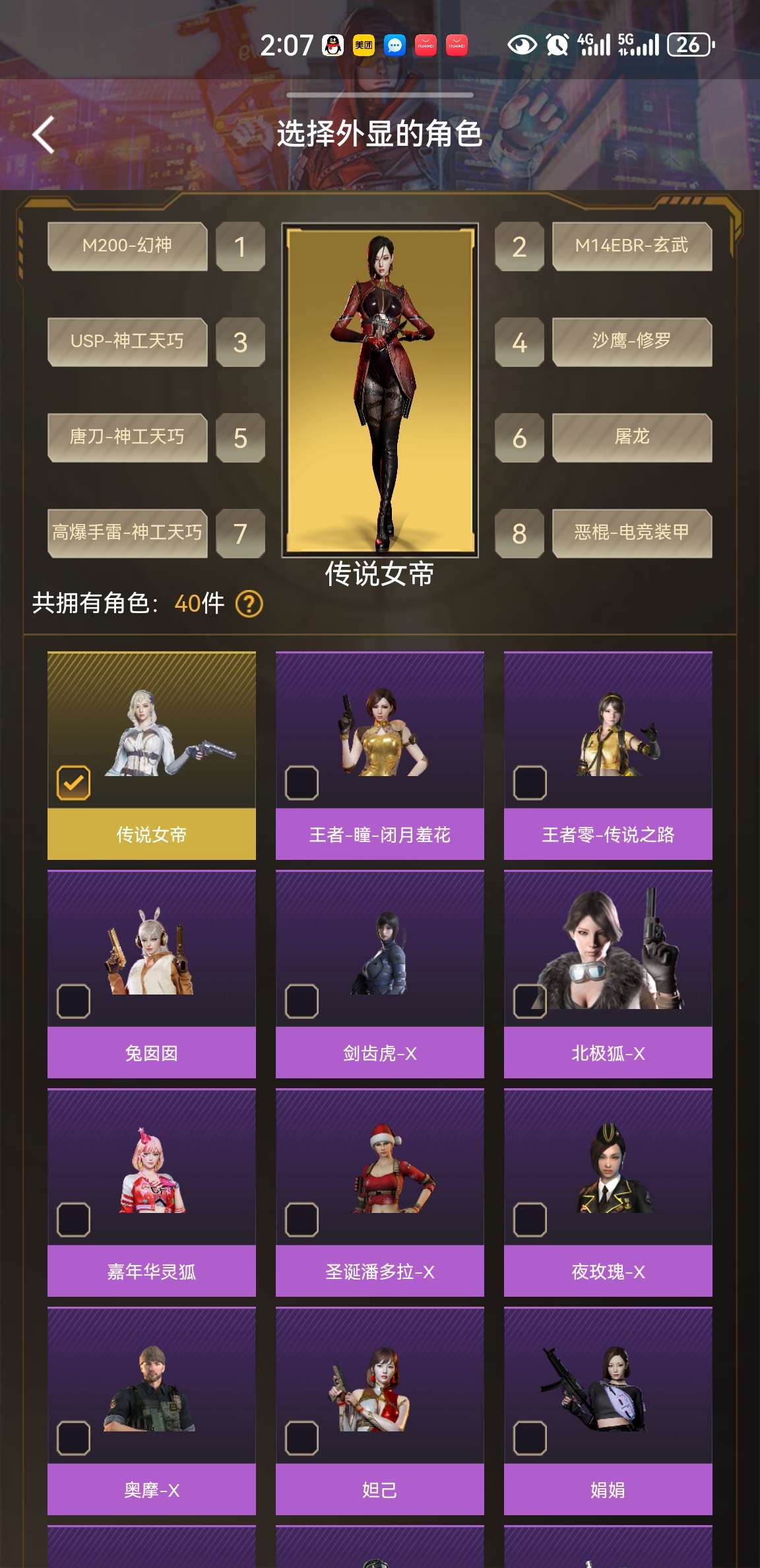The height and width of the screenshot is (1568, 760).
Task: Check the 北极狐-X character box
Action: click(530, 1001)
